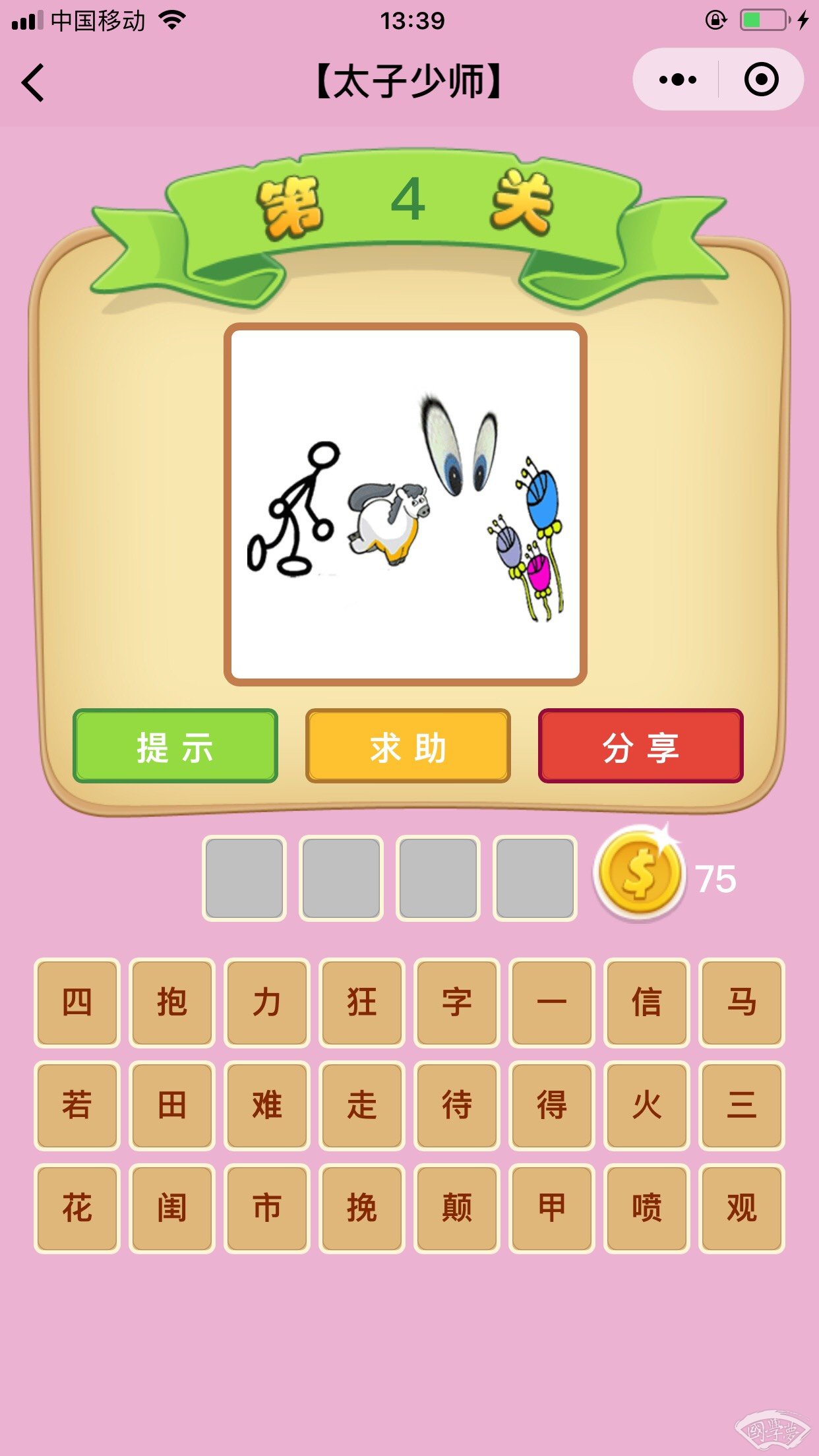Open the mini program overflow menu

coord(677,80)
